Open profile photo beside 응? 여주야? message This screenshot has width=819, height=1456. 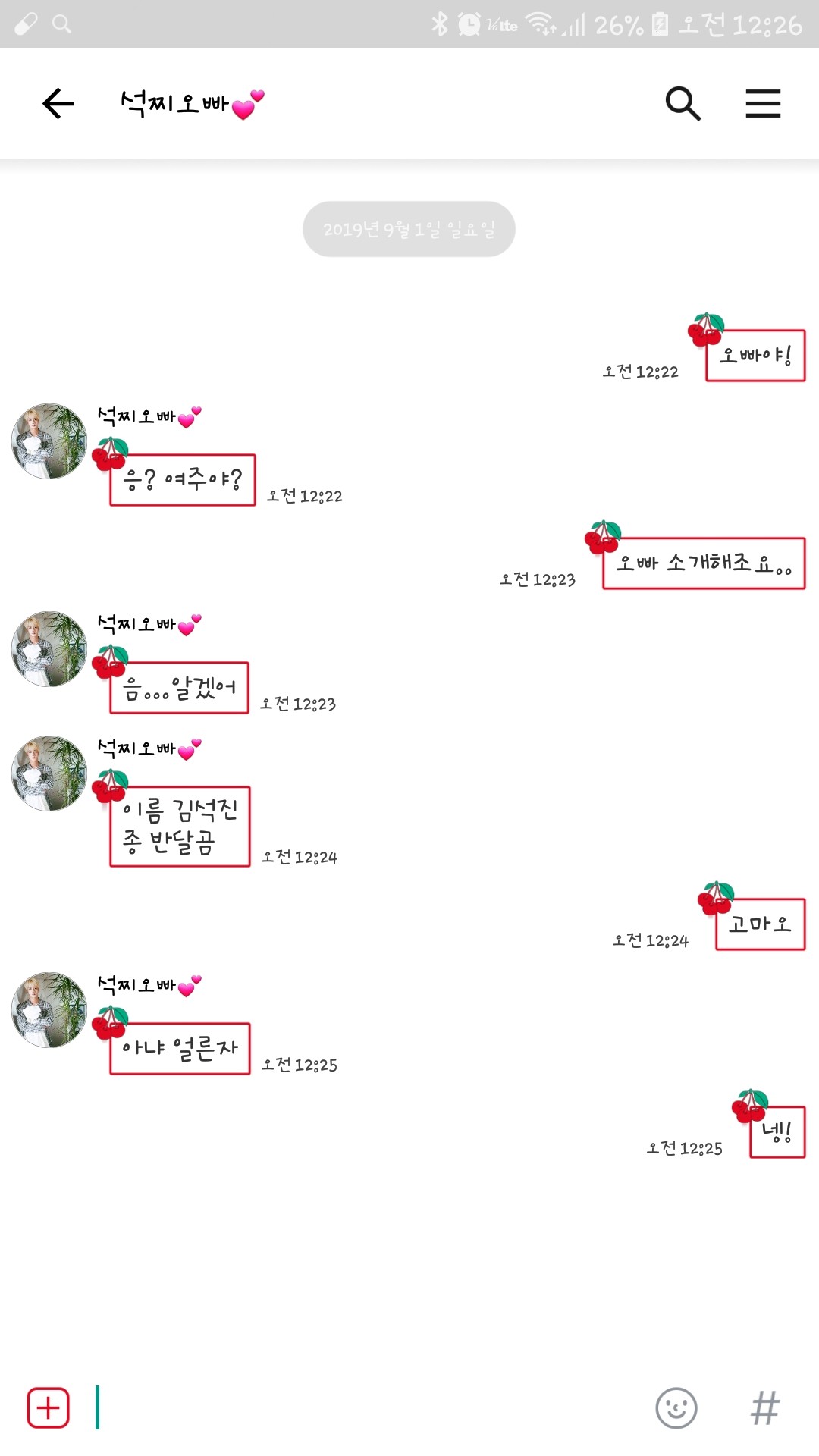(x=49, y=441)
